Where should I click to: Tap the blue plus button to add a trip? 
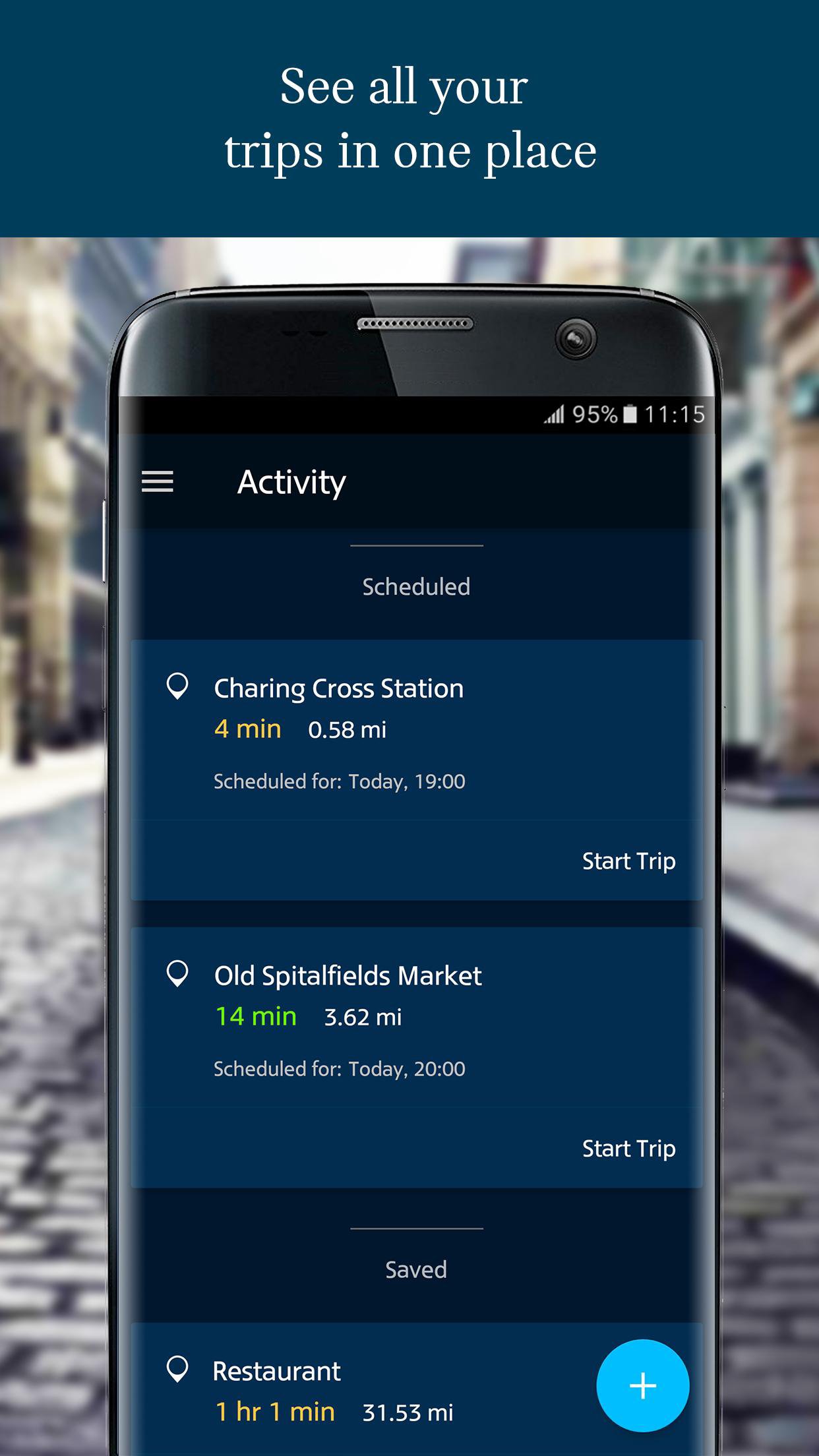(642, 1386)
